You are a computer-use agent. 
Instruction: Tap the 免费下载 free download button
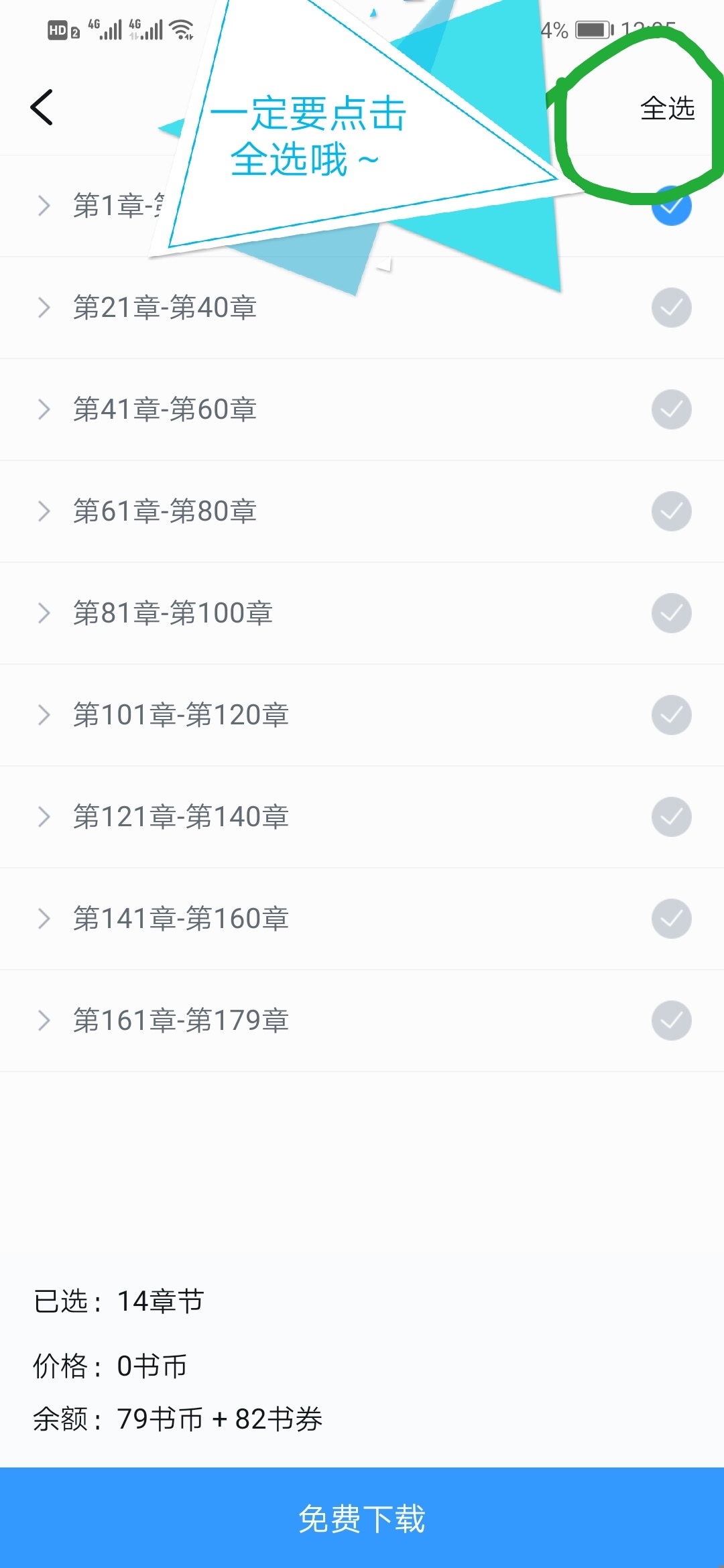coord(362,1518)
